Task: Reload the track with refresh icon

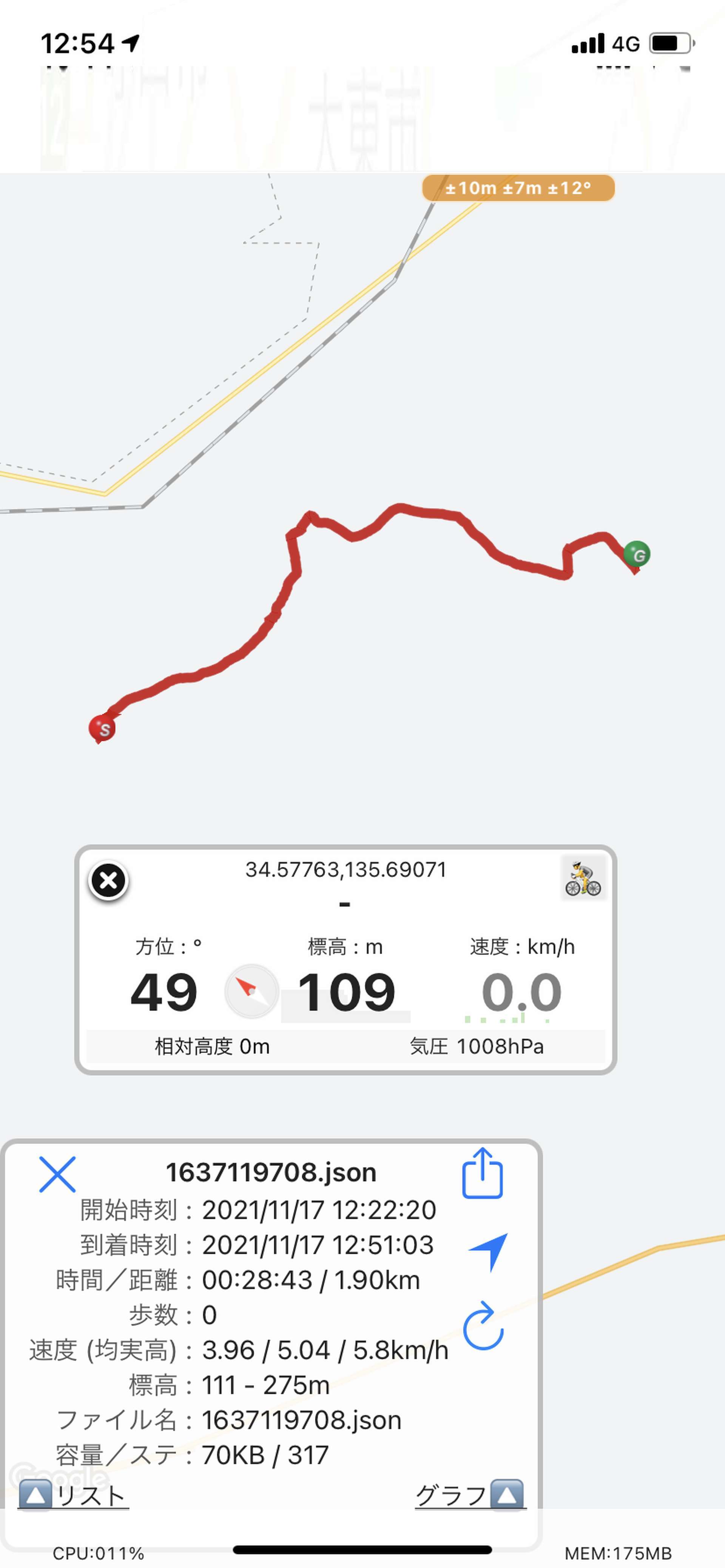Action: tap(483, 1327)
